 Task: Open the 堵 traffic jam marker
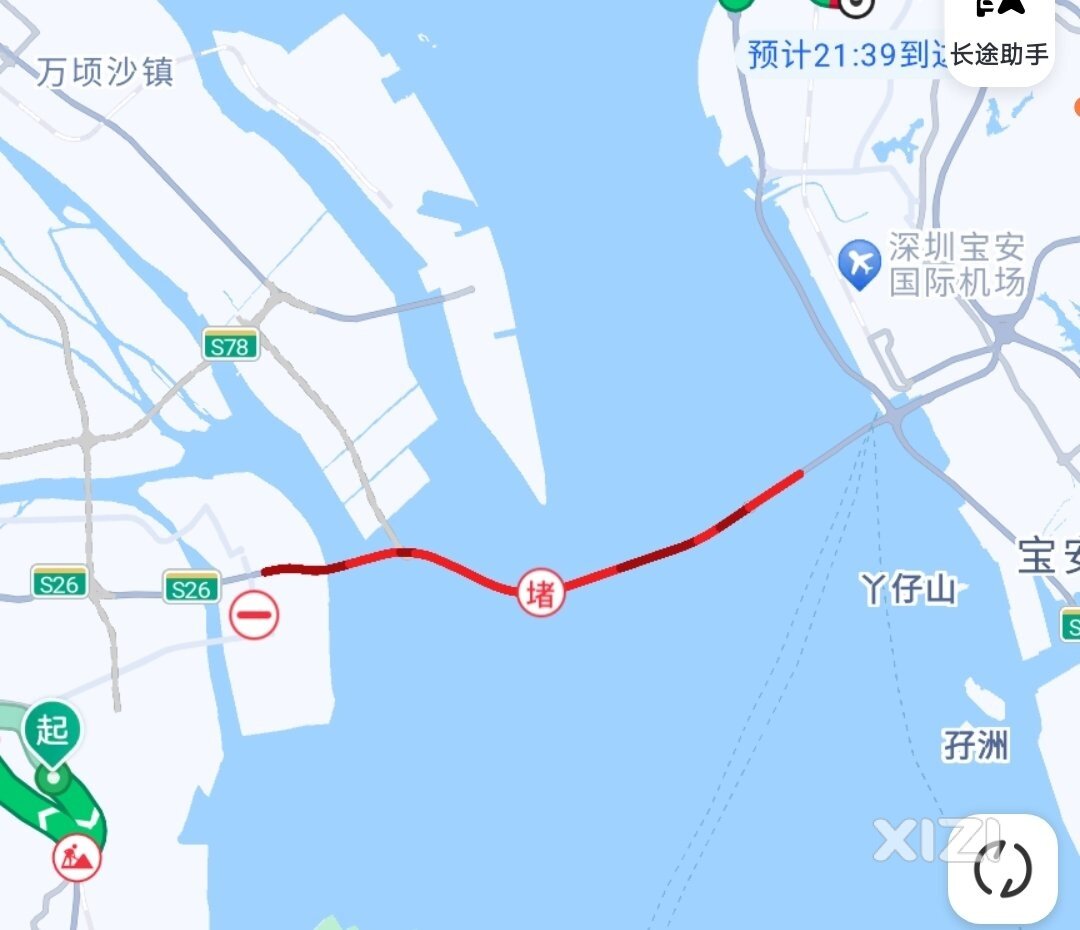540,593
